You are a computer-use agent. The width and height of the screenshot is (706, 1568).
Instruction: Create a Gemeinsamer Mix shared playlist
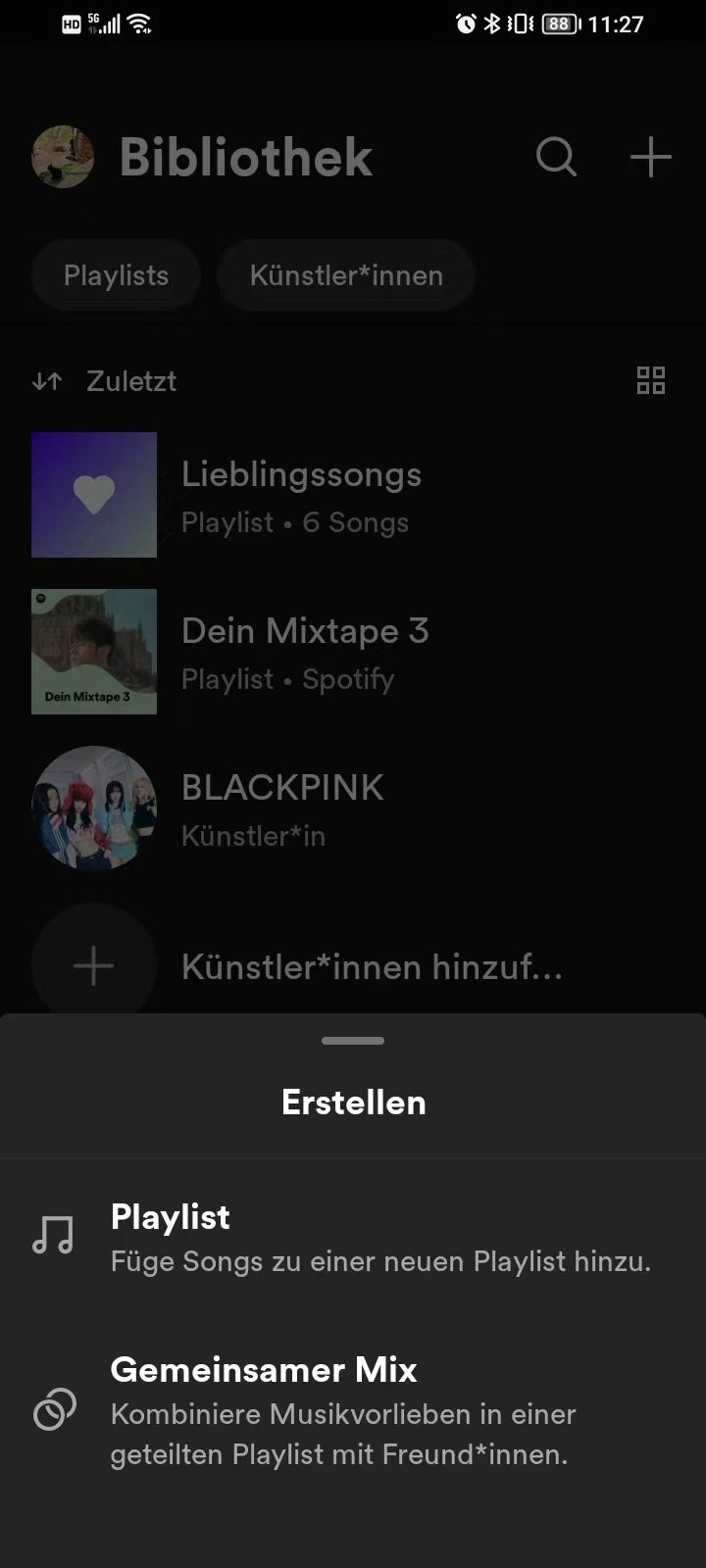tap(353, 1411)
